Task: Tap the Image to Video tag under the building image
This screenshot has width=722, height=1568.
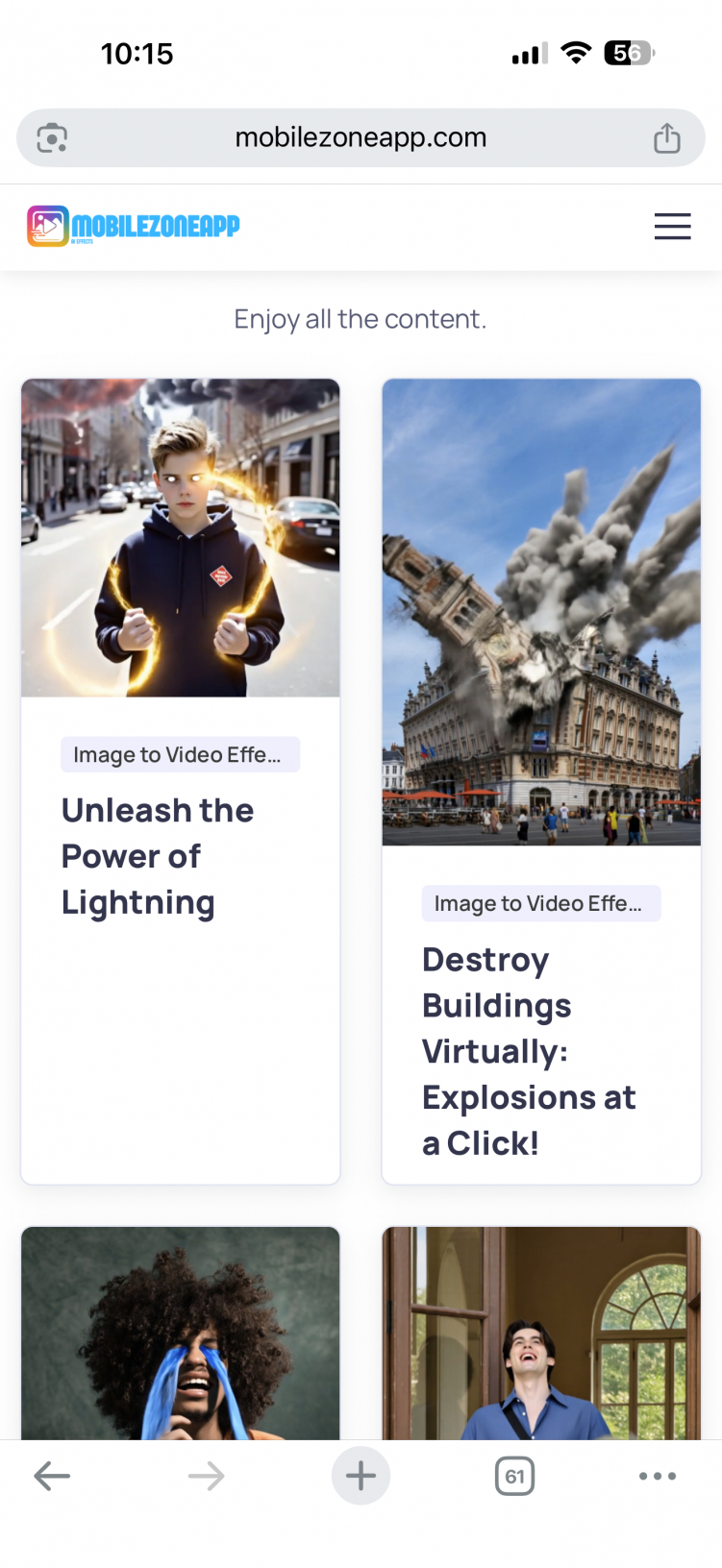Action: (540, 903)
